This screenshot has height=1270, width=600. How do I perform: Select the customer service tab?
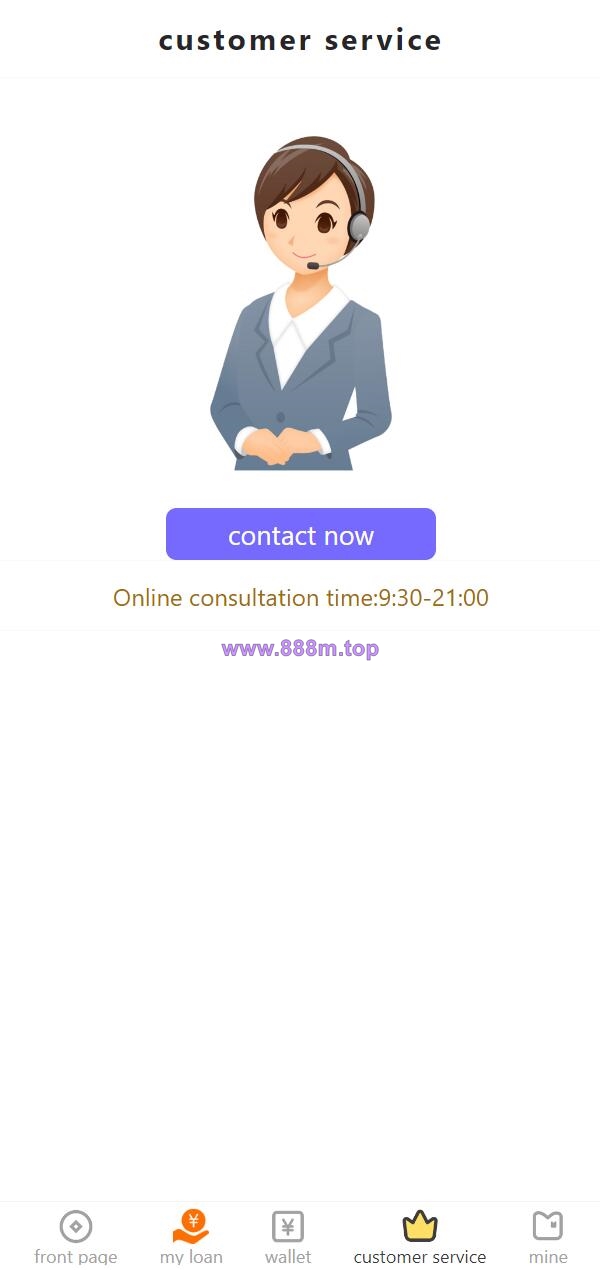point(420,1236)
